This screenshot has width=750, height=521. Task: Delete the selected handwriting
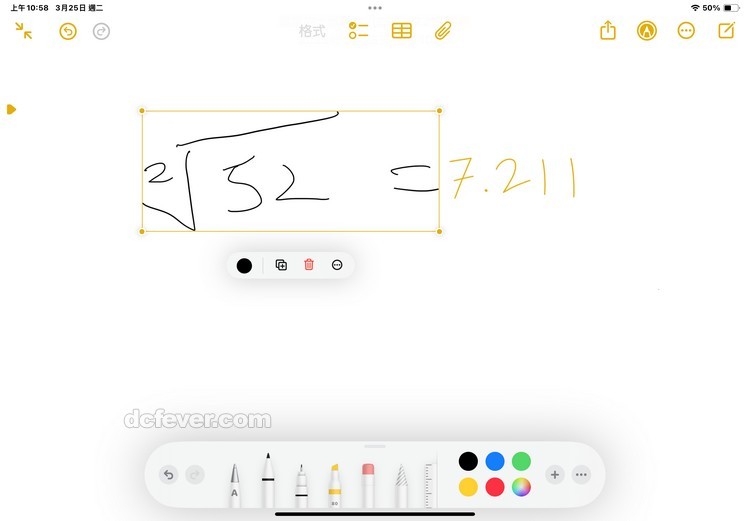pyautogui.click(x=309, y=265)
